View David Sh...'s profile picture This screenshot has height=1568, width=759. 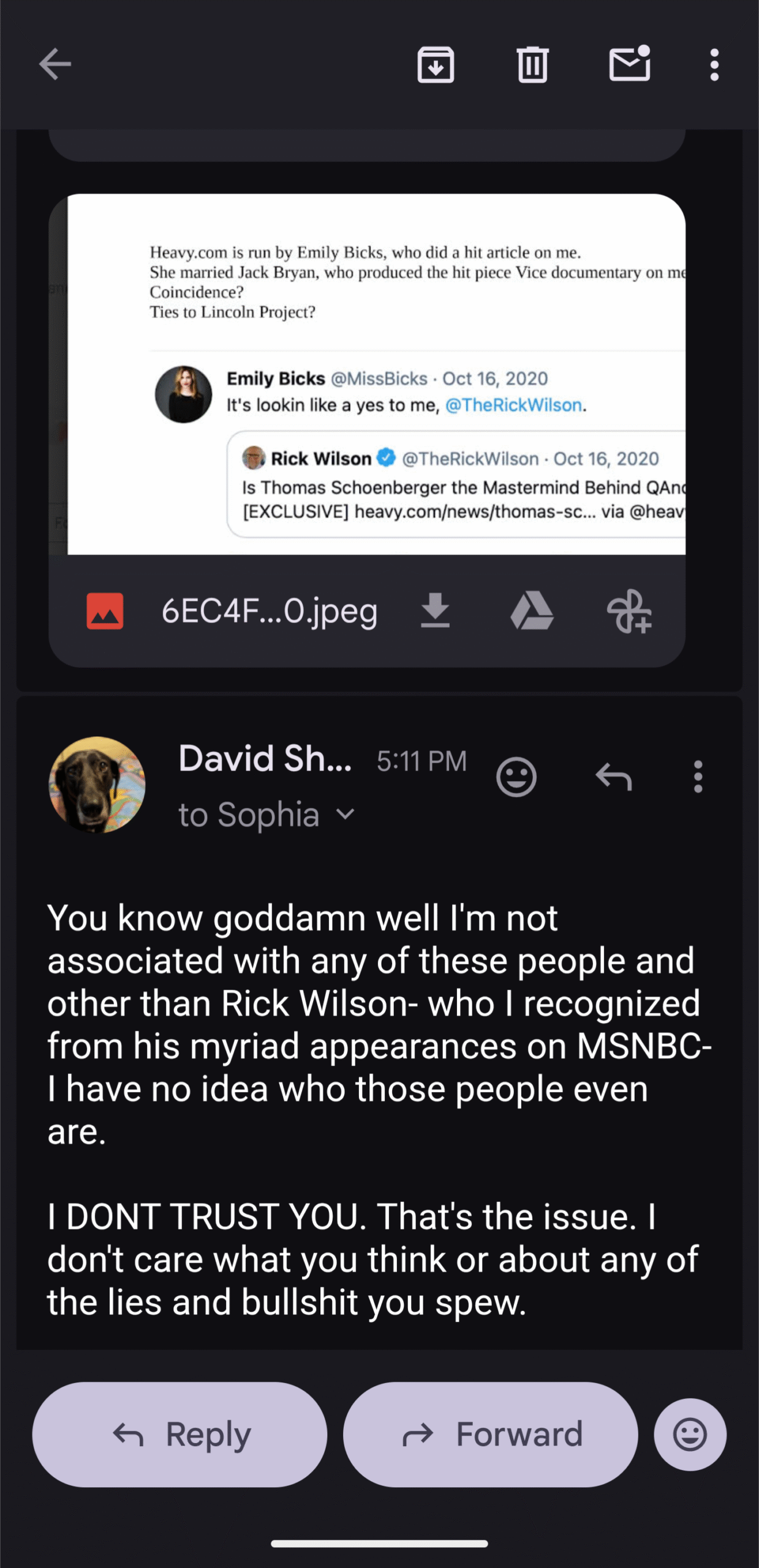(97, 785)
